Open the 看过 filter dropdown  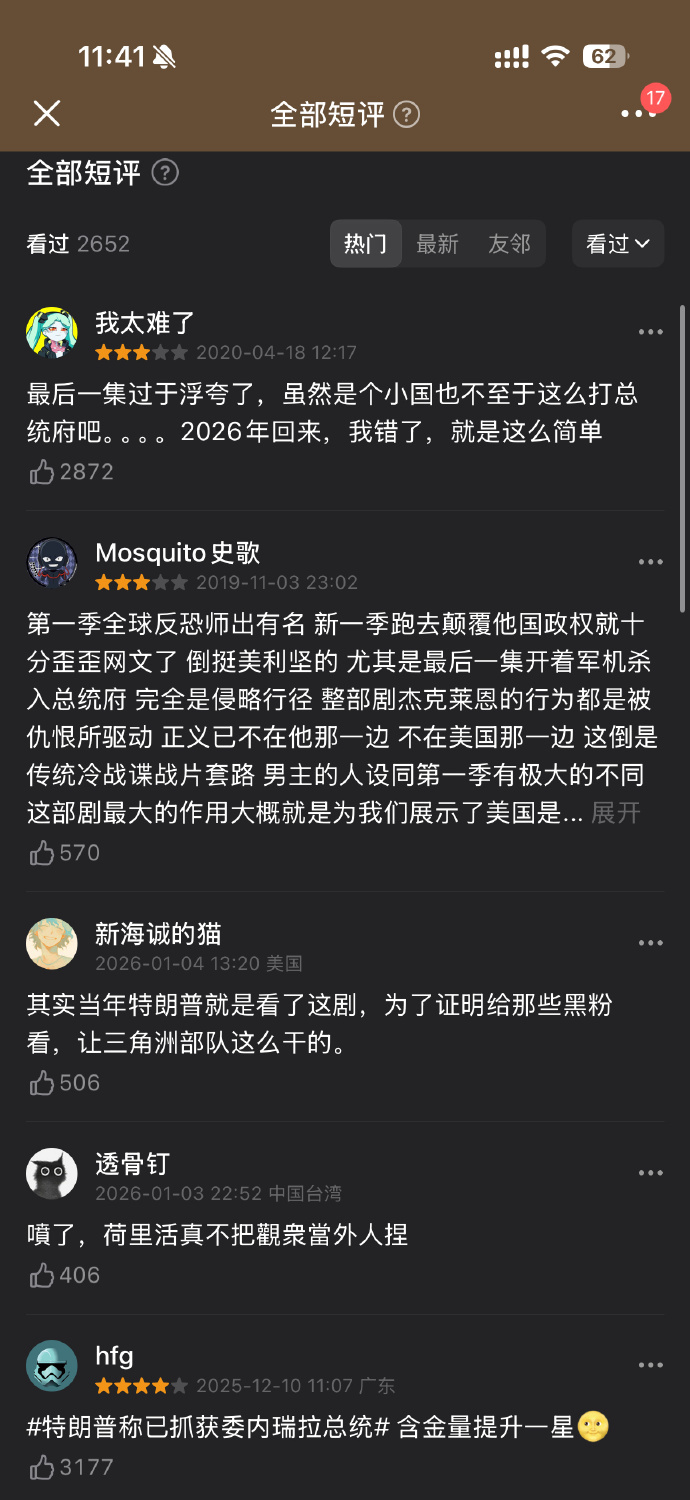tap(617, 244)
